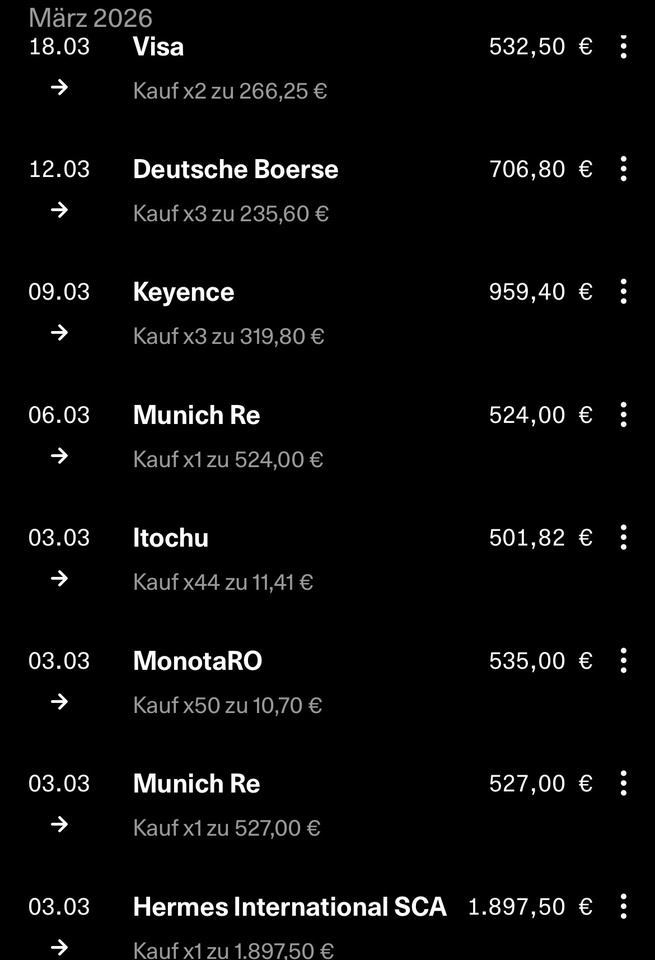Open the three-dot menu next to Keyence

point(623,292)
